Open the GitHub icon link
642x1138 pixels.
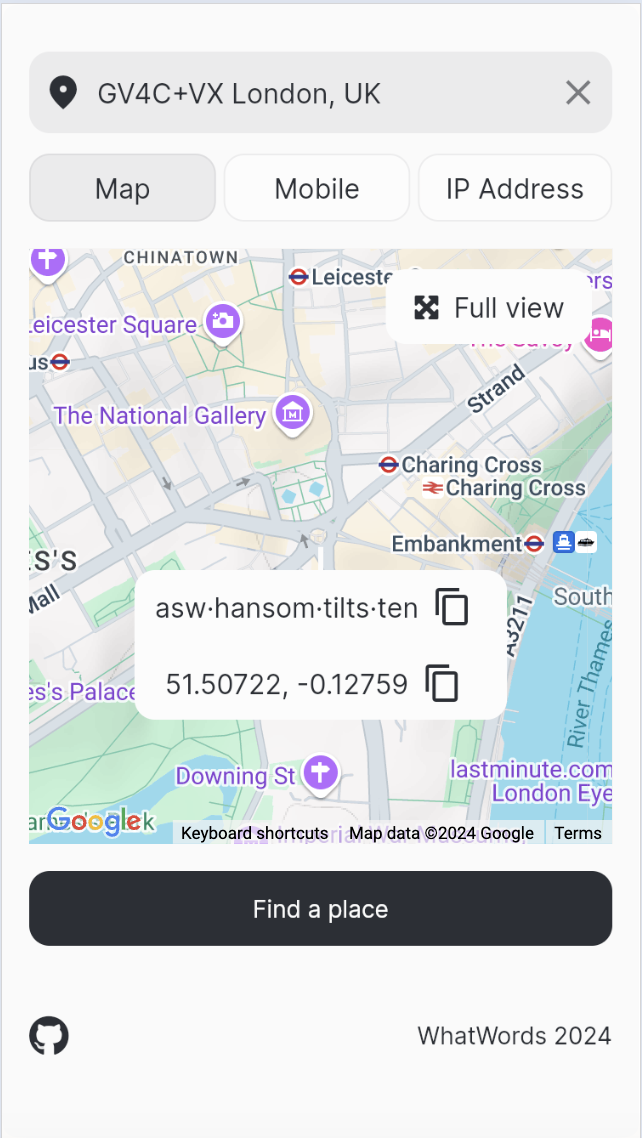pyautogui.click(x=49, y=1036)
